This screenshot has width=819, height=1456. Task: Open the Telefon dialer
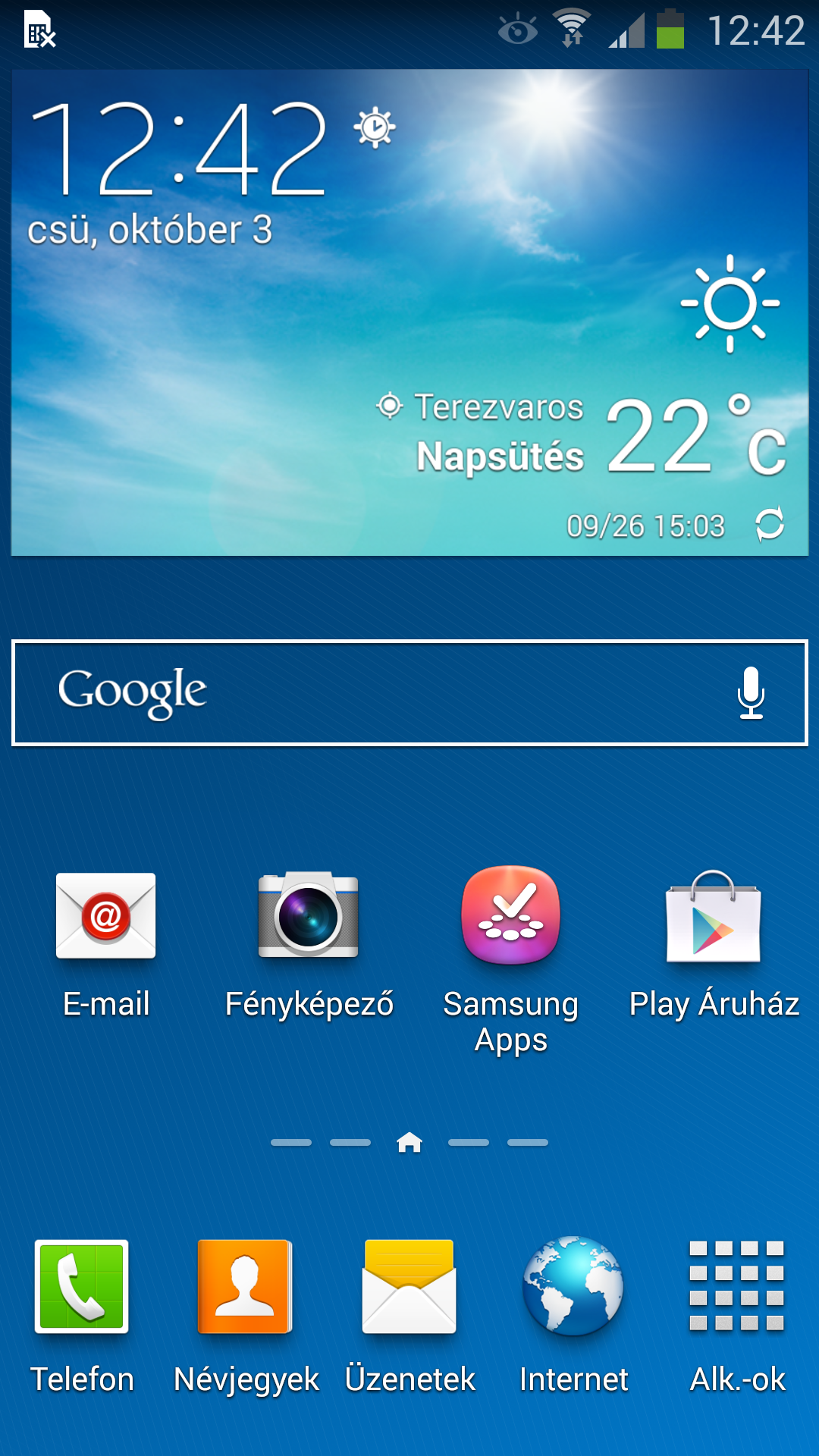click(82, 1316)
